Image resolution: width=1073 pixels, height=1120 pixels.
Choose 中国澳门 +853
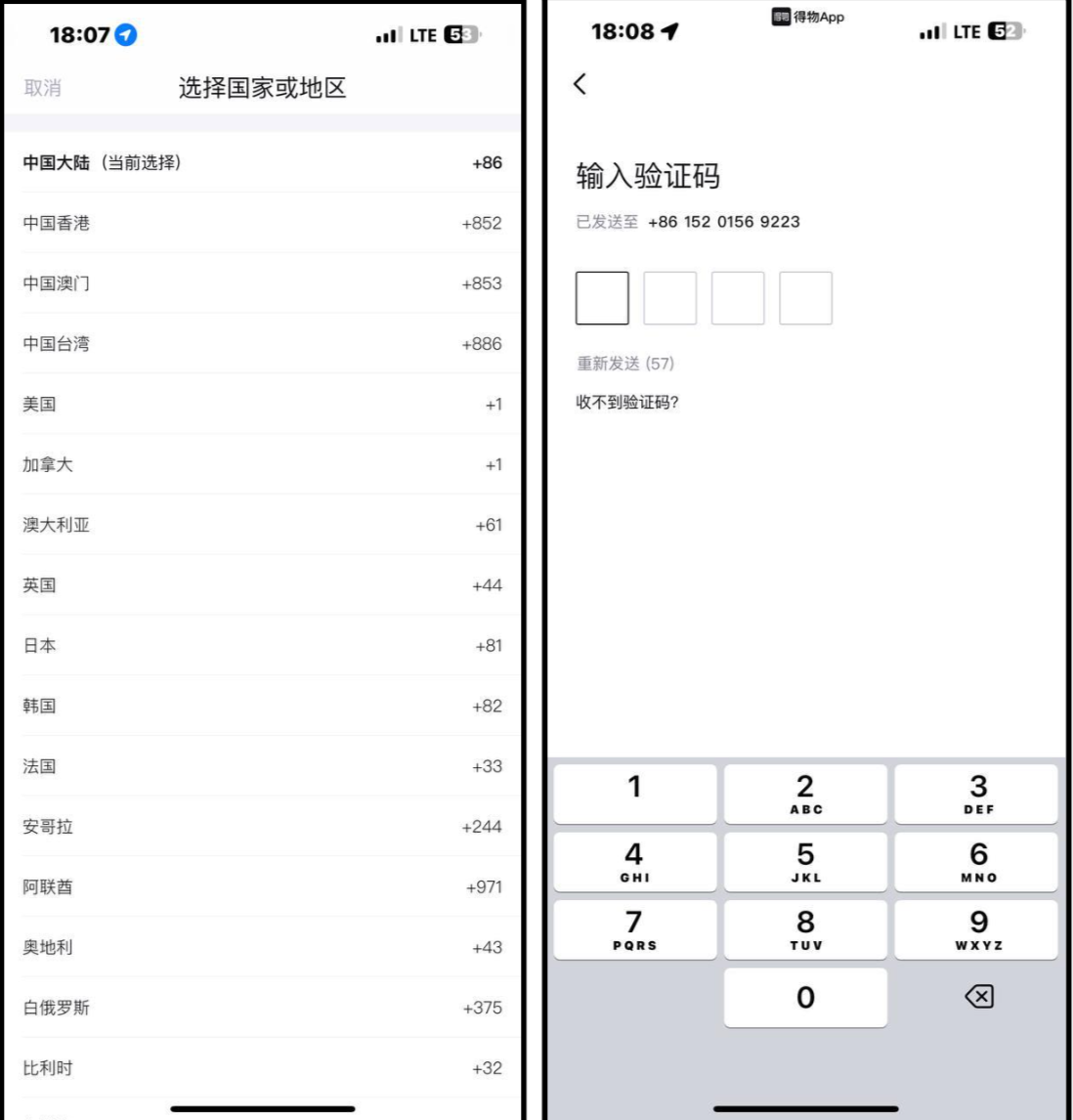(263, 283)
